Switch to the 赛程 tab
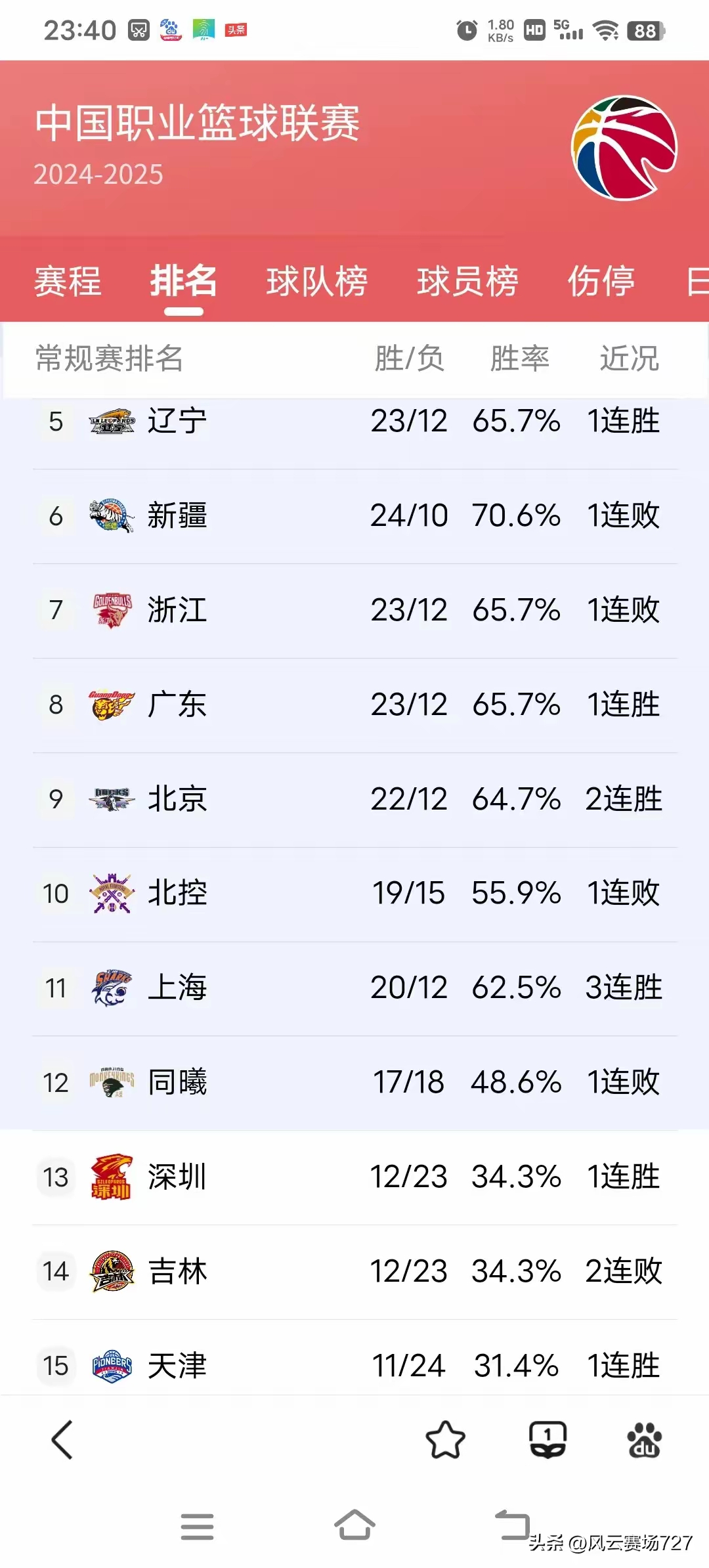709x1568 pixels. pos(68,282)
